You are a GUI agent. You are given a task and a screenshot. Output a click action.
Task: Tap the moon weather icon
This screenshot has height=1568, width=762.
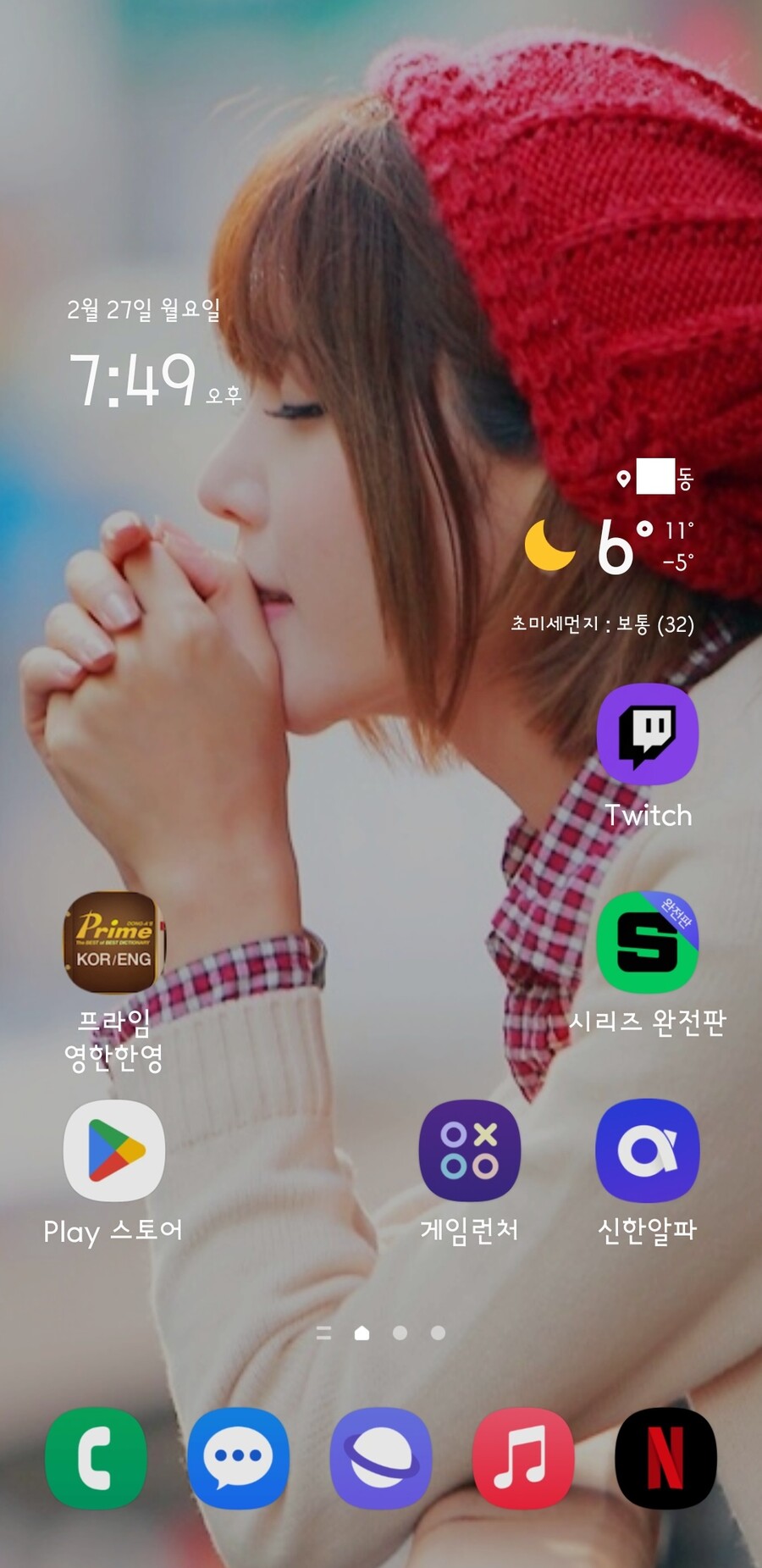[550, 546]
